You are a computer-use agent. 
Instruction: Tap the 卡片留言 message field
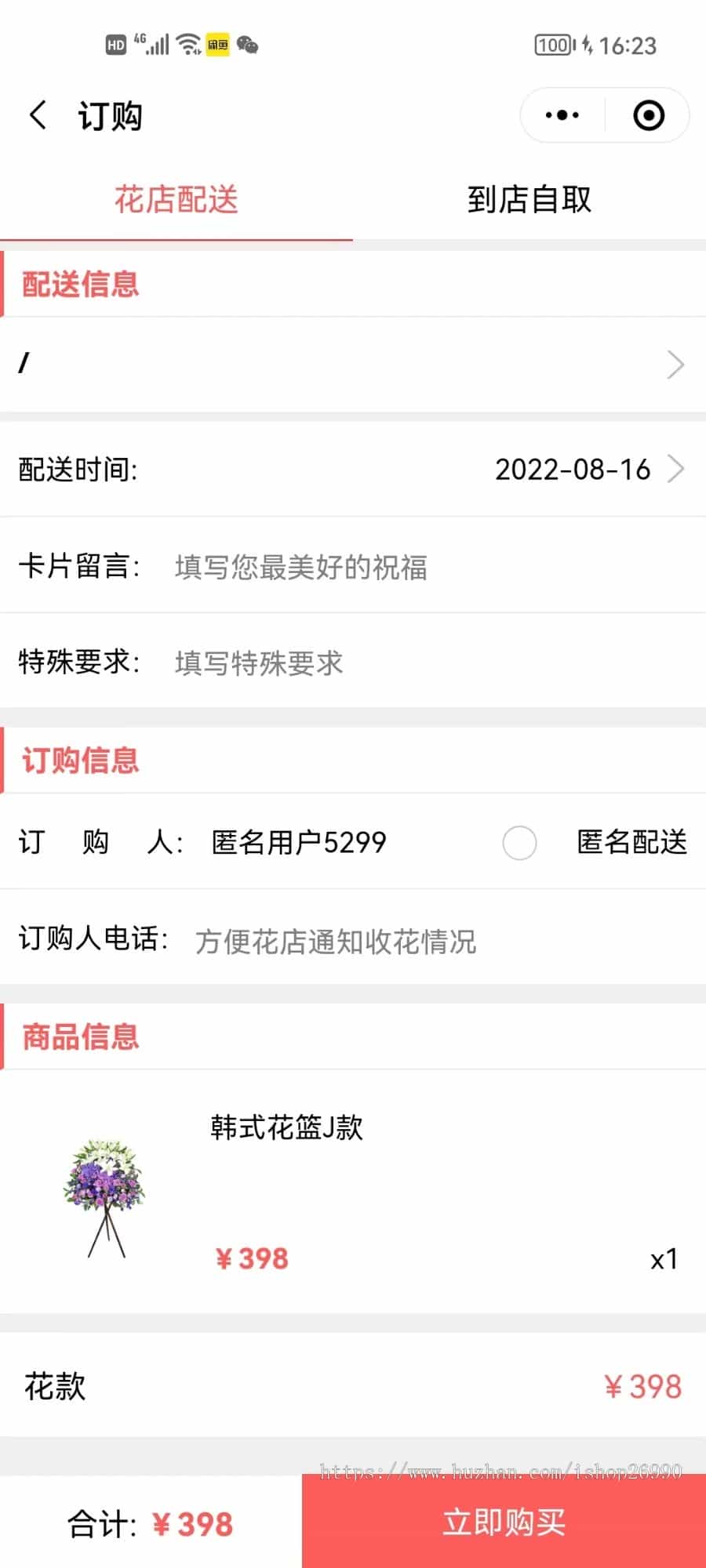431,567
